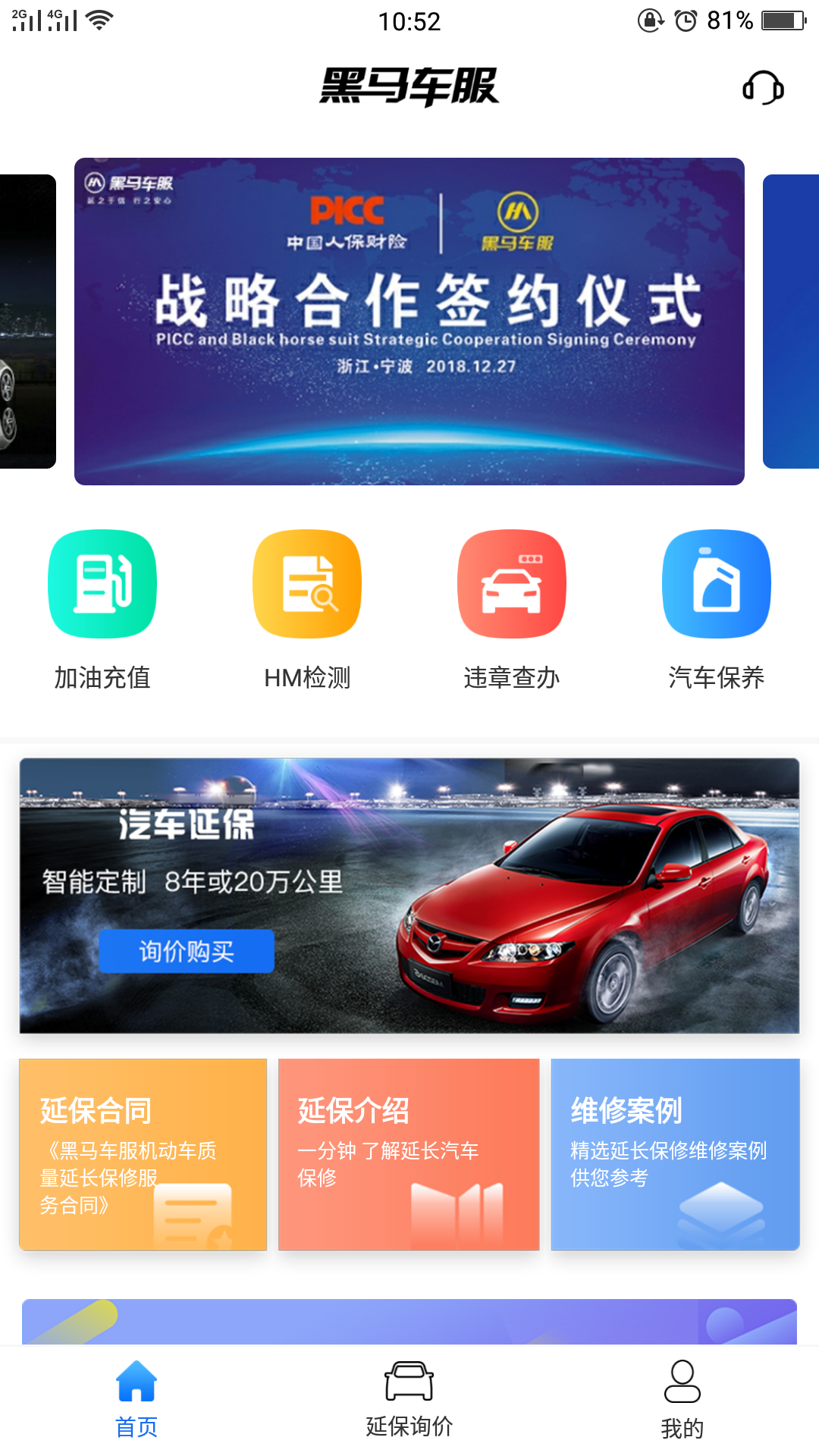This screenshot has width=819, height=1456.
Task: Tap the 询价购买 button
Action: pos(187,951)
